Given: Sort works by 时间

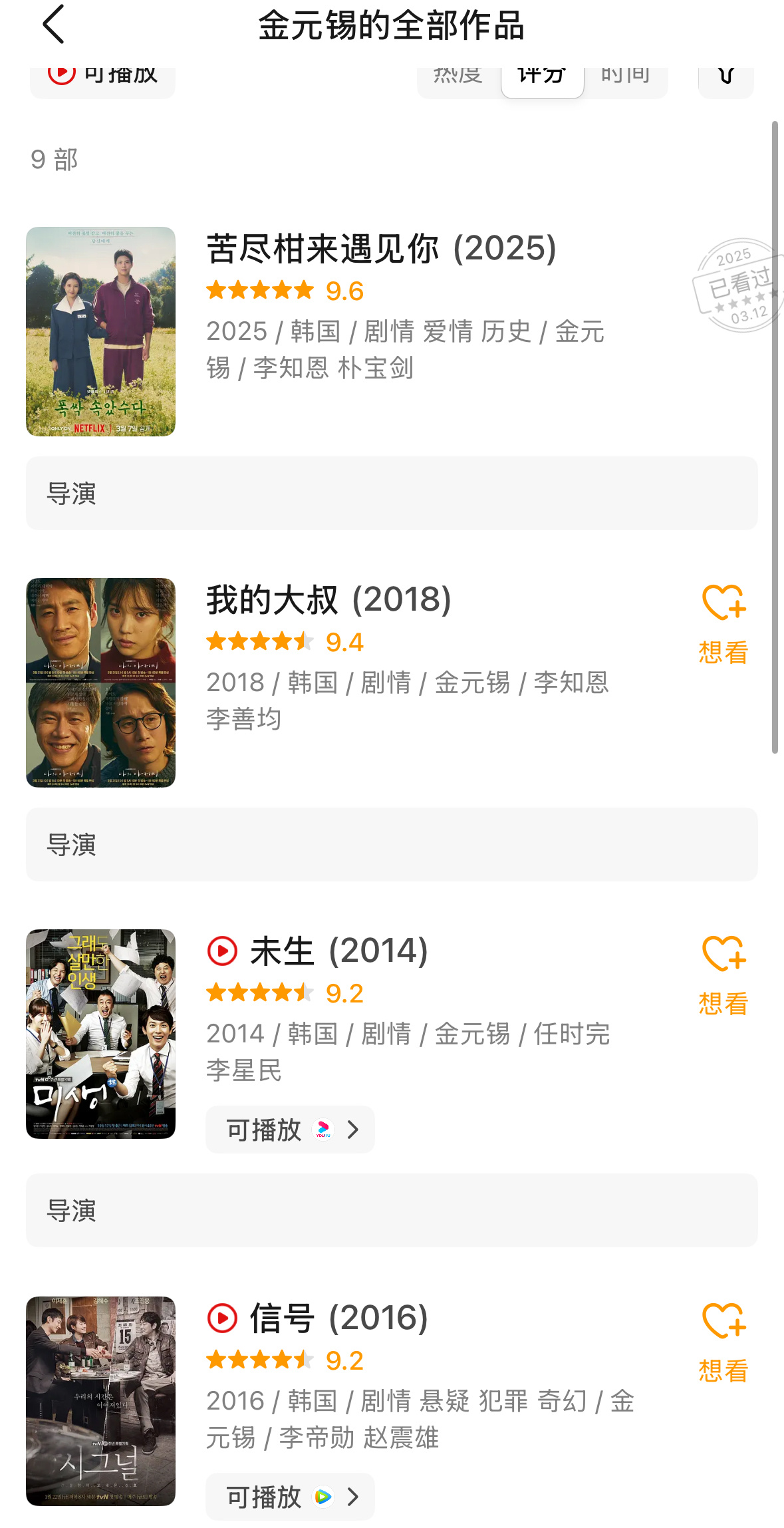Looking at the screenshot, I should [x=626, y=82].
